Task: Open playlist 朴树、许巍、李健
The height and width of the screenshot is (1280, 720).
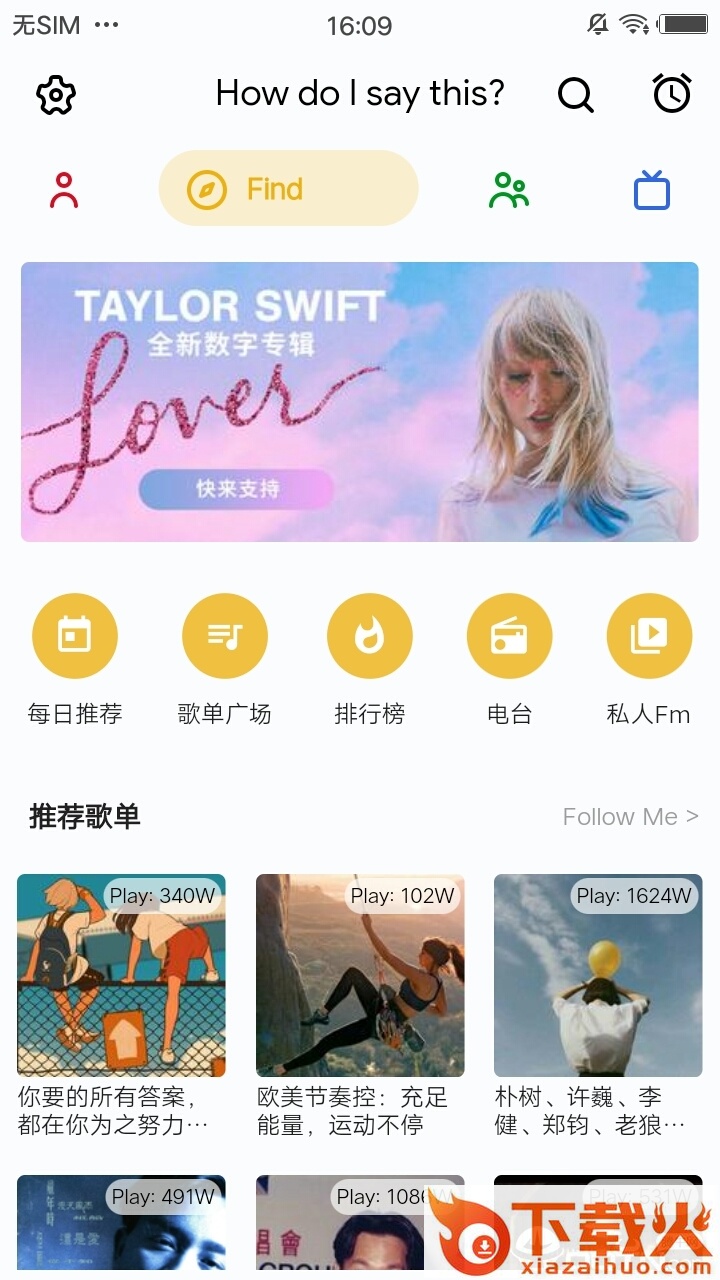Action: [x=598, y=975]
